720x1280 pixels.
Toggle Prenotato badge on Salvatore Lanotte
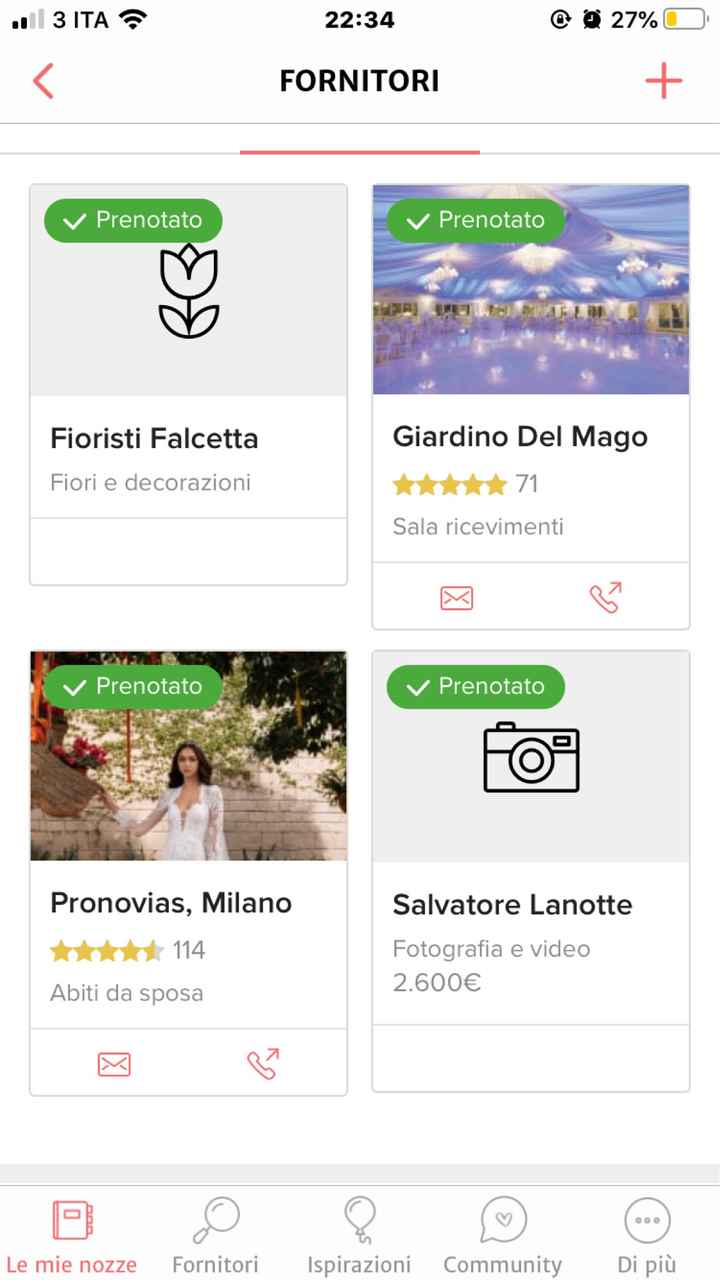pyautogui.click(x=475, y=686)
